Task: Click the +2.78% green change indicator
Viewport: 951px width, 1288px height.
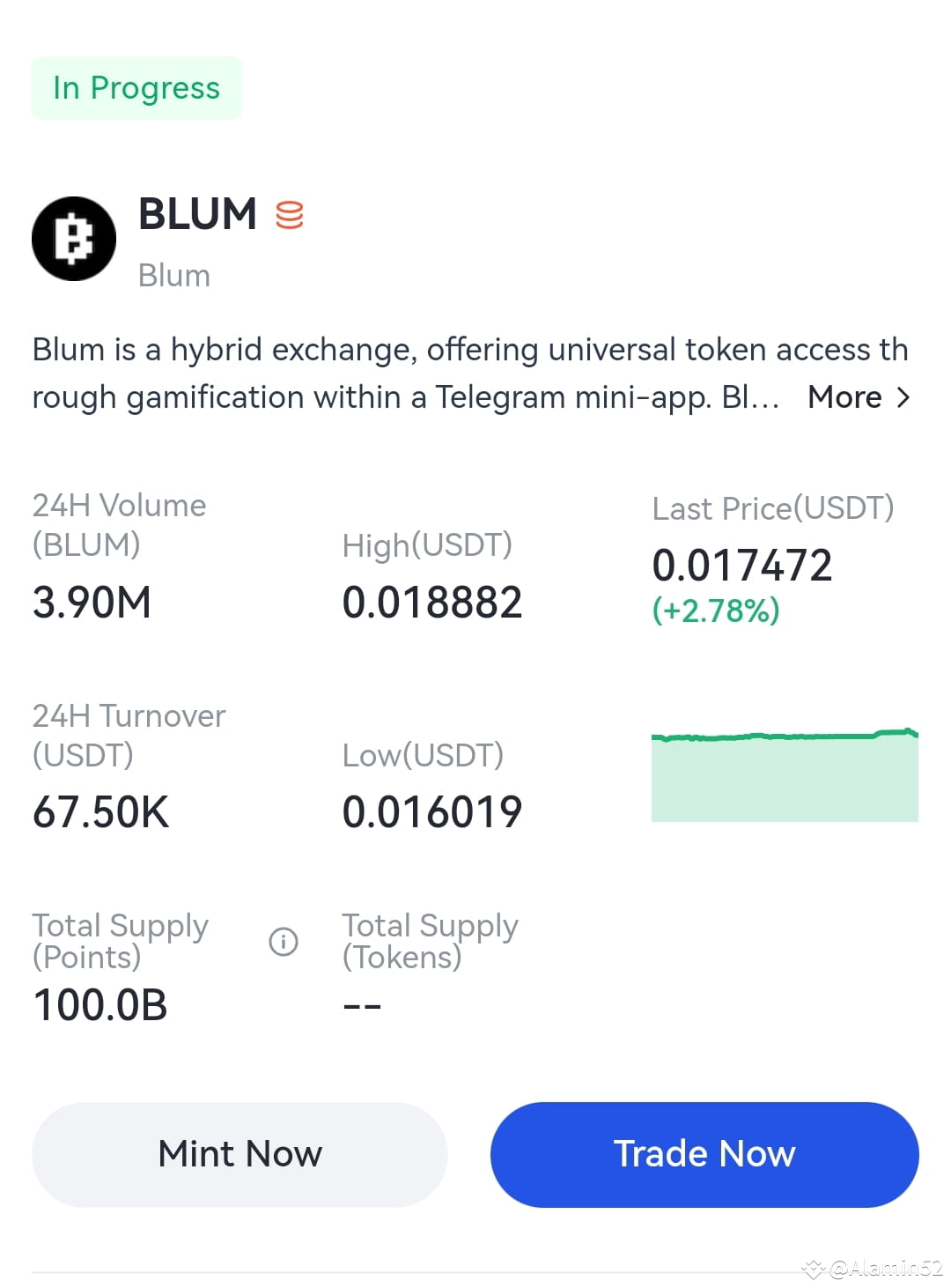Action: click(714, 610)
